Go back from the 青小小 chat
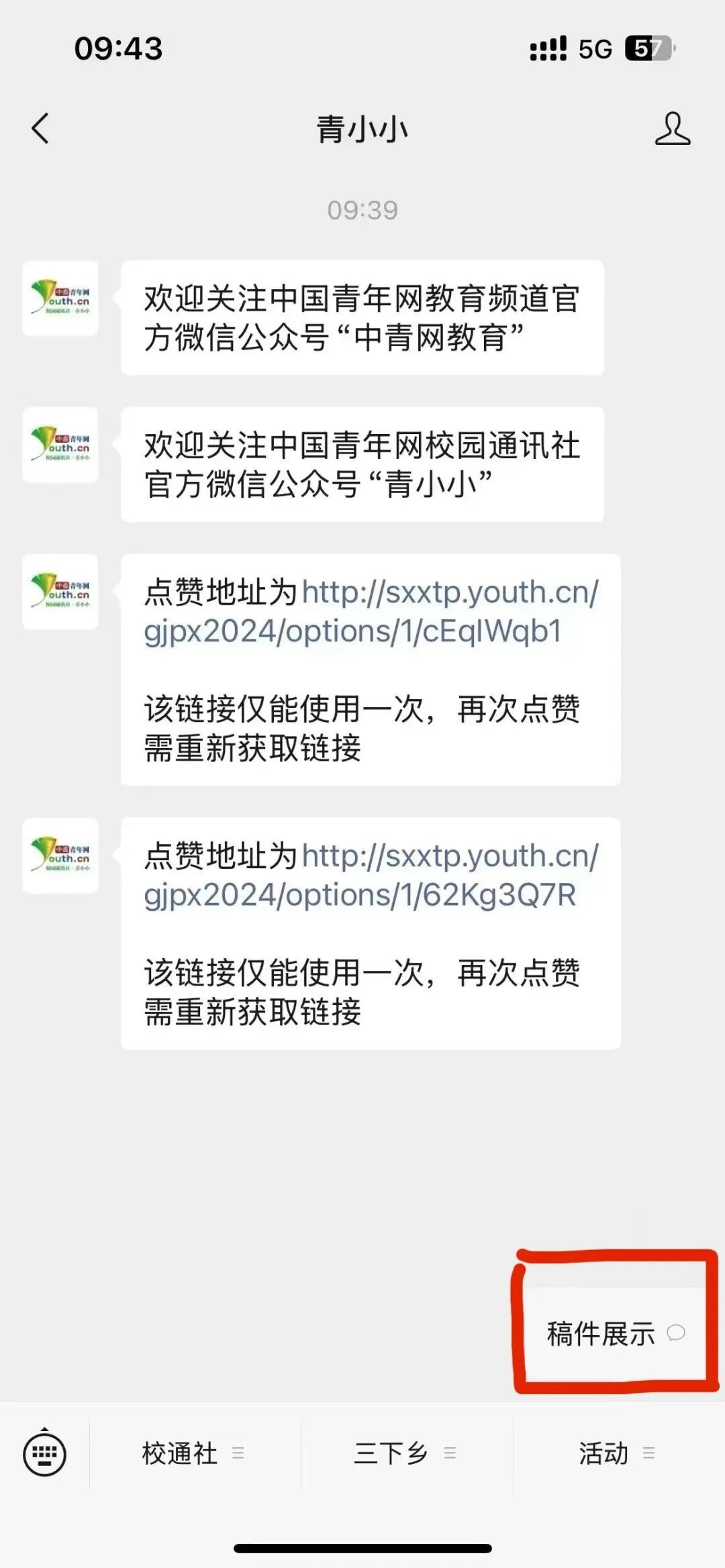725x1568 pixels. pyautogui.click(x=40, y=128)
